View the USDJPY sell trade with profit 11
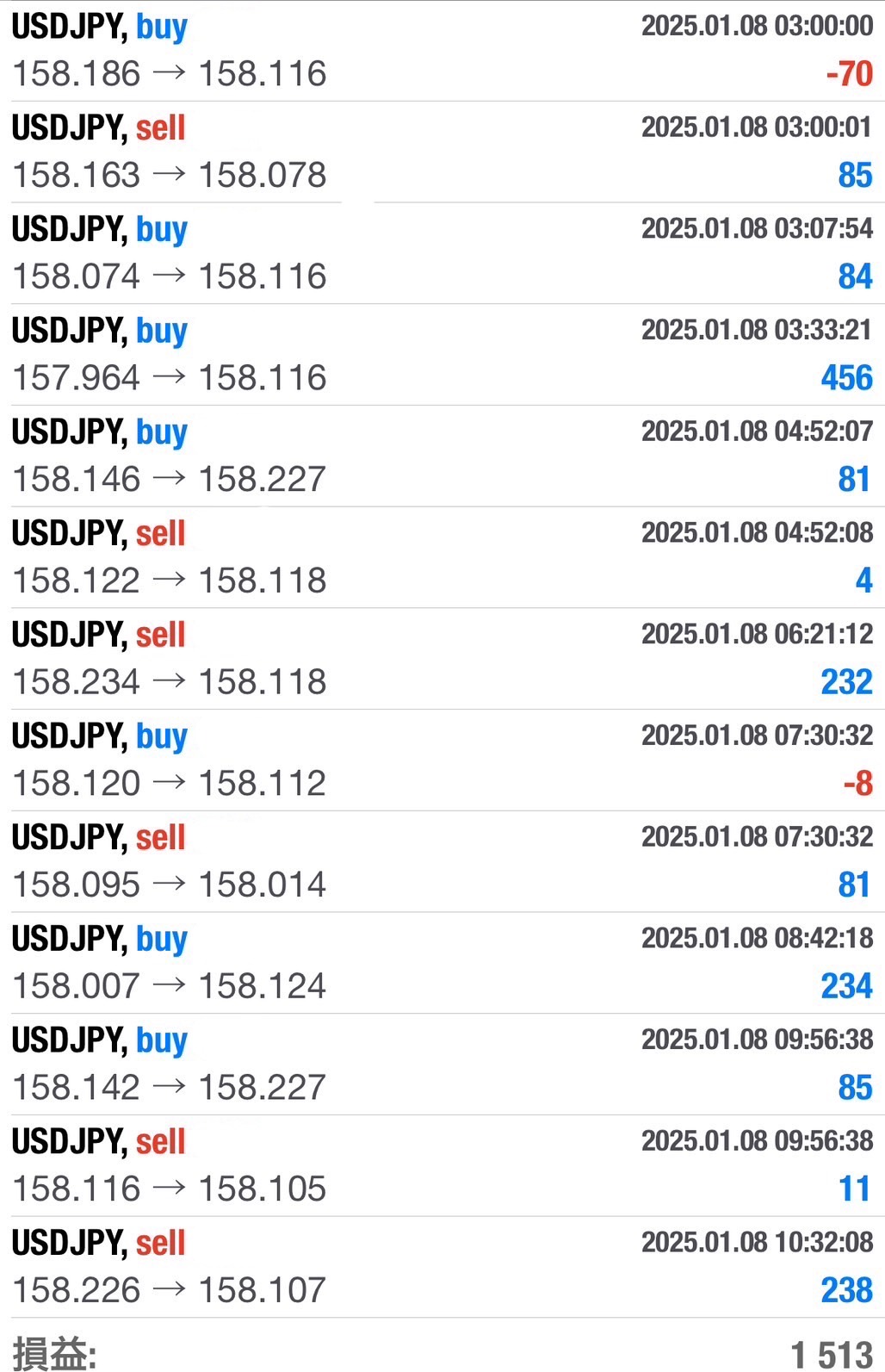This screenshot has width=885, height=1372. coord(442,1166)
